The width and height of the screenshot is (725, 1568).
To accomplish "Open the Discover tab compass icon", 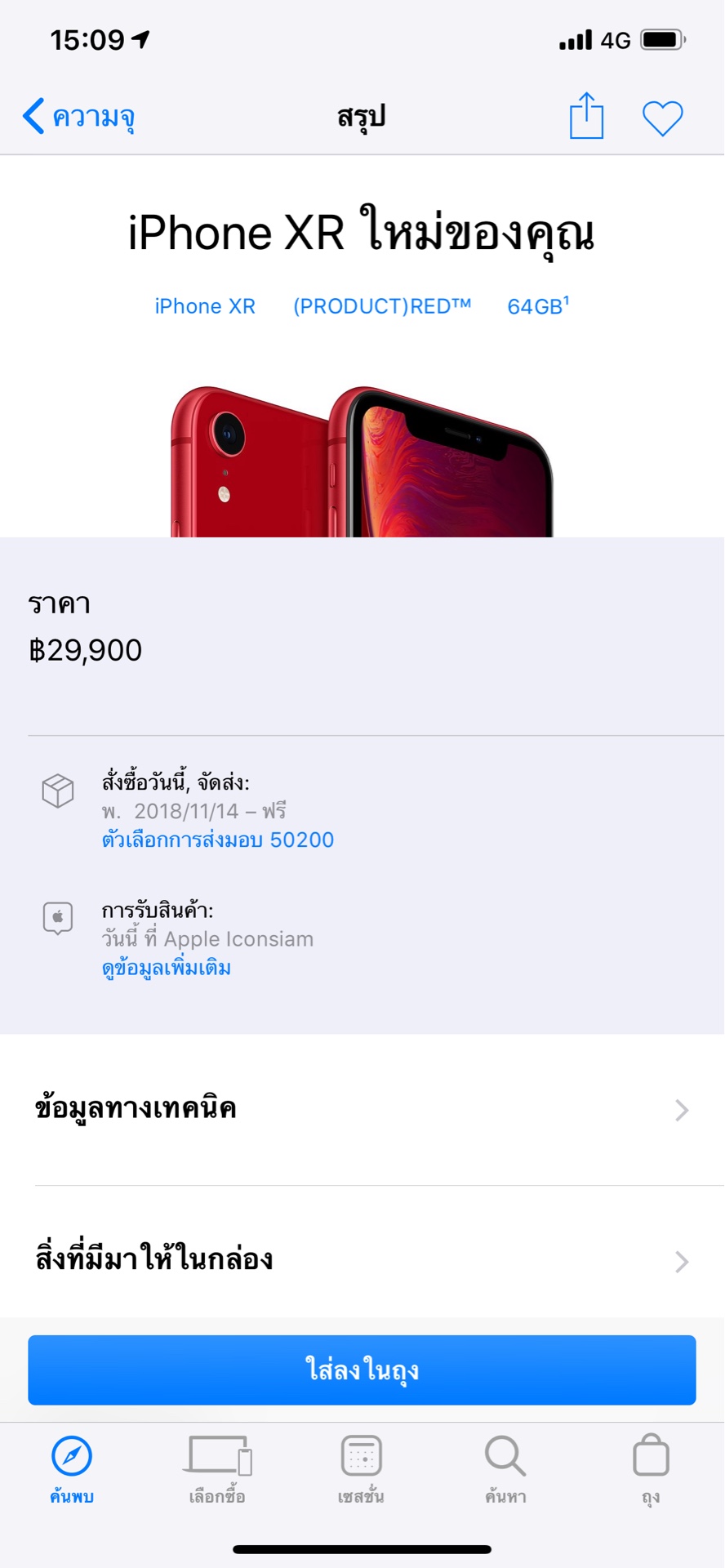I will (x=72, y=1462).
